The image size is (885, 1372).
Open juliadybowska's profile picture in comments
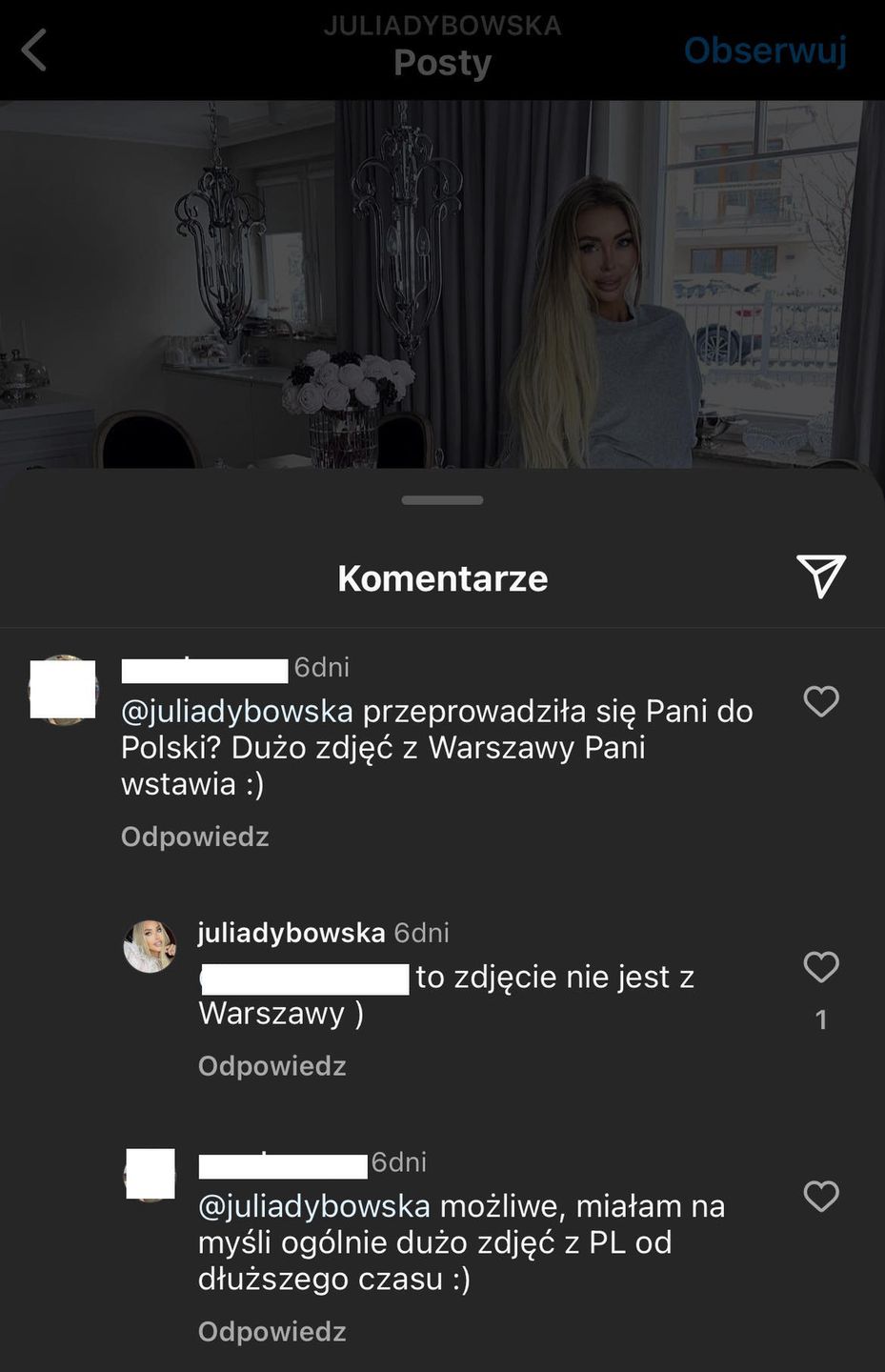[x=150, y=946]
